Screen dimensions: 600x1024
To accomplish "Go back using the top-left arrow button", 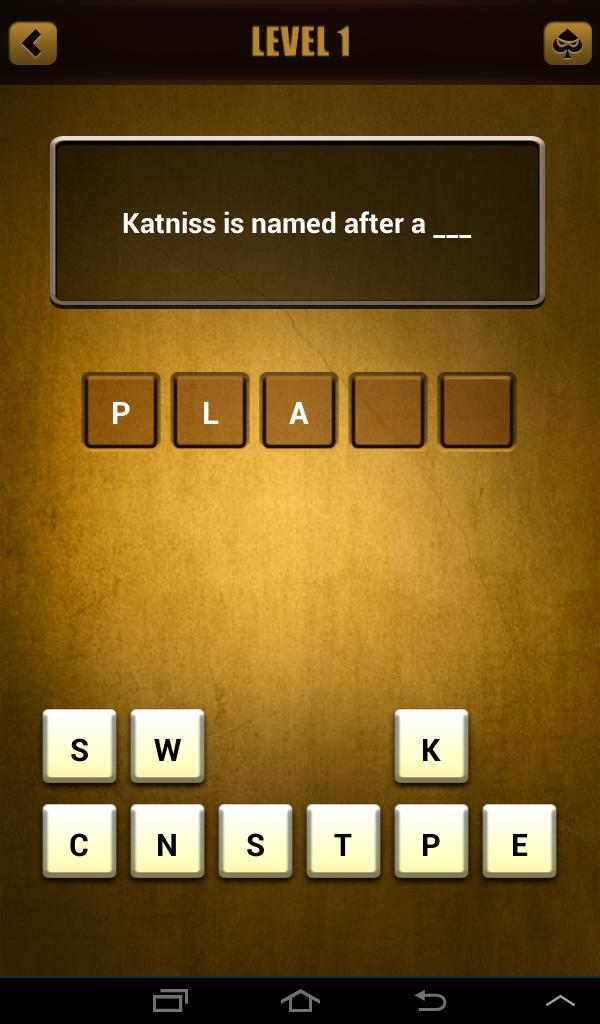I will pyautogui.click(x=33, y=43).
